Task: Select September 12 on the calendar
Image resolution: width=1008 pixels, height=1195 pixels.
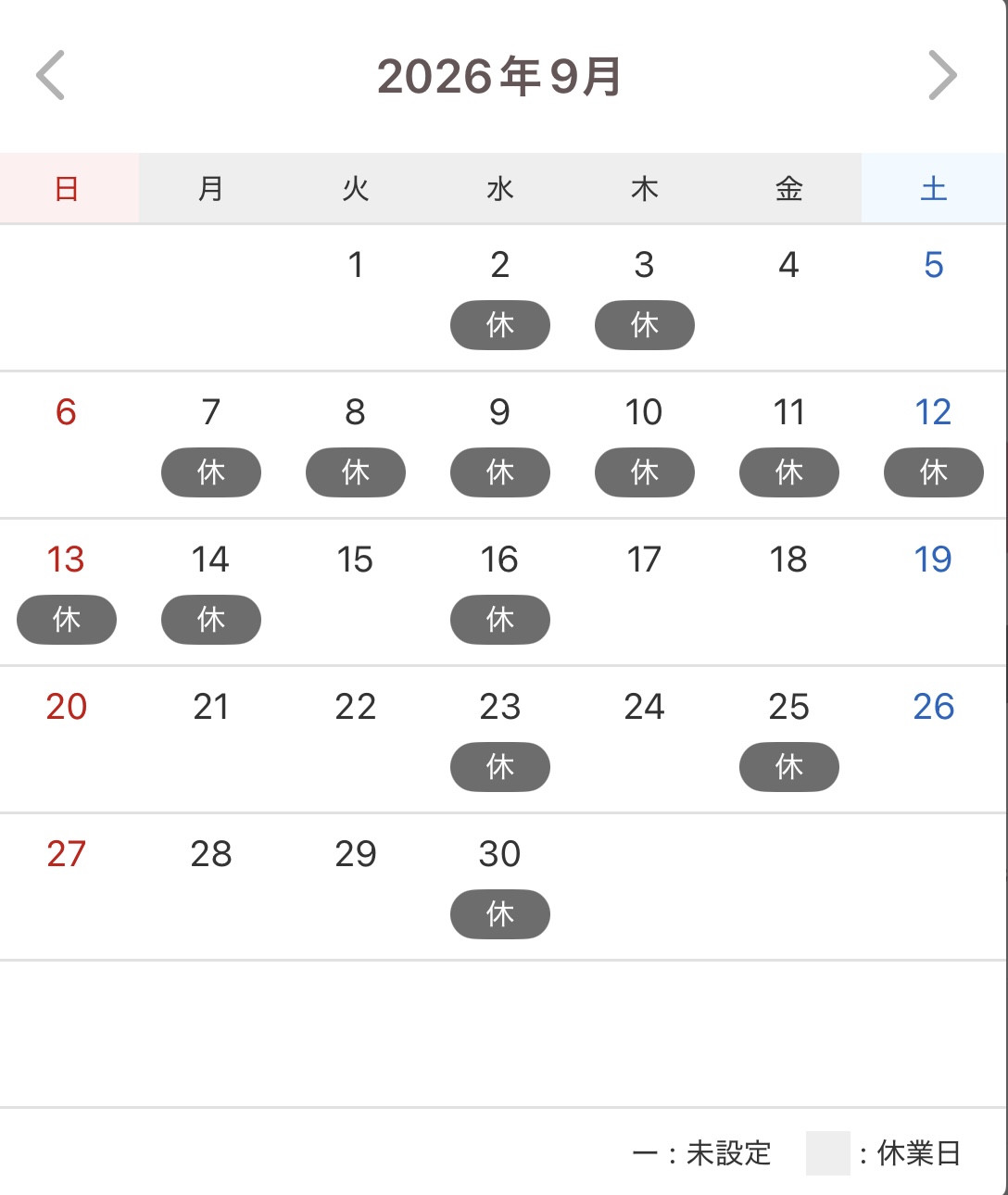Action: [934, 445]
